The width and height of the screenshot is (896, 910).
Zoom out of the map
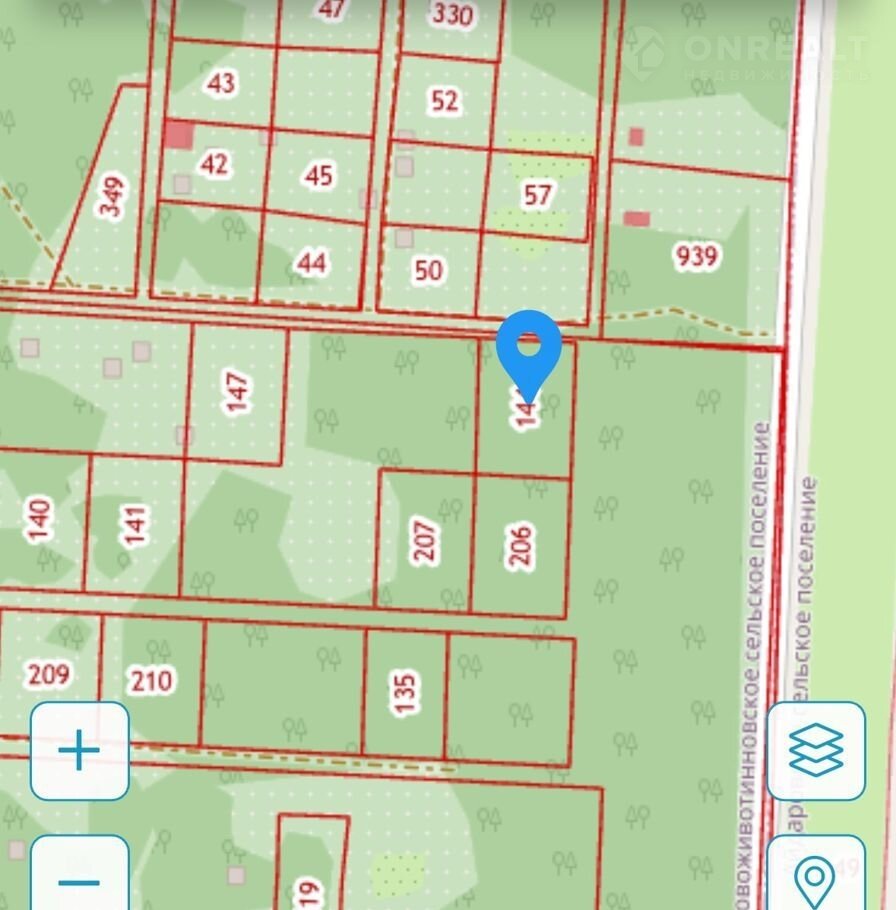pos(80,878)
